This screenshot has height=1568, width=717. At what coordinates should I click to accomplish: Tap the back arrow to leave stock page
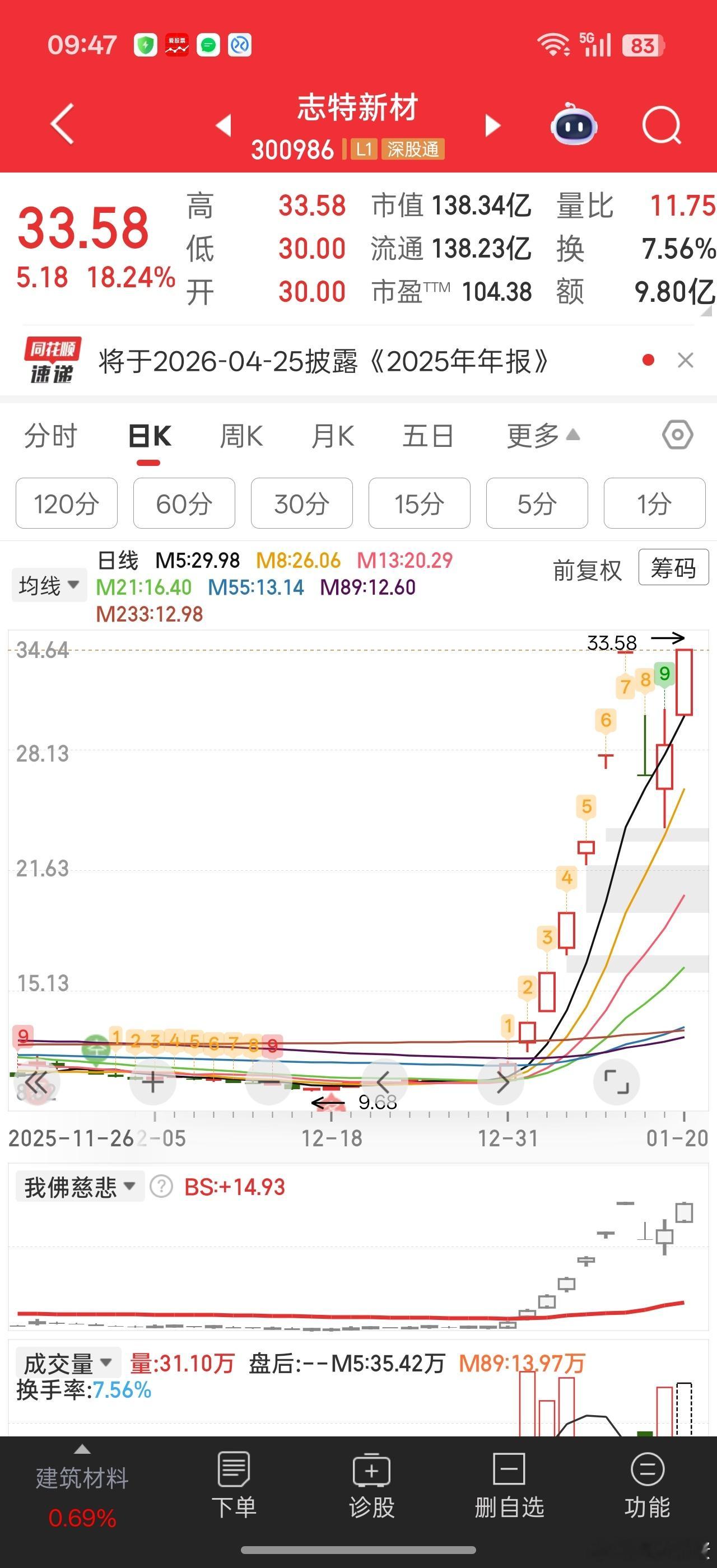point(60,124)
